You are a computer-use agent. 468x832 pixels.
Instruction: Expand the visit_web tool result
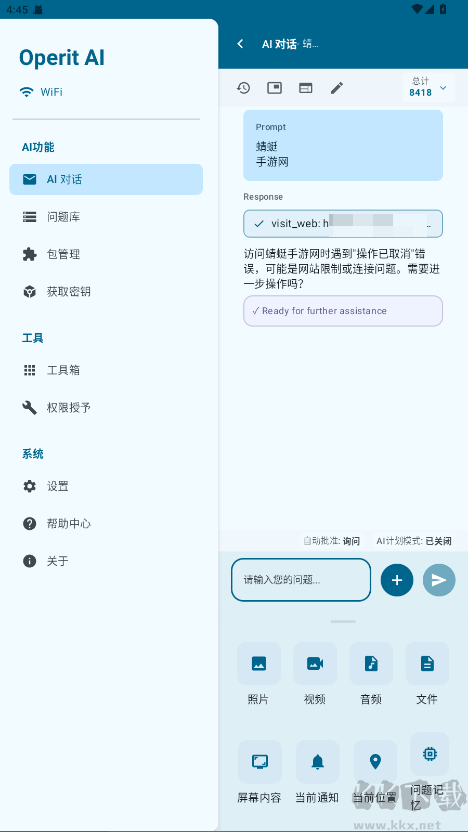click(x=343, y=223)
